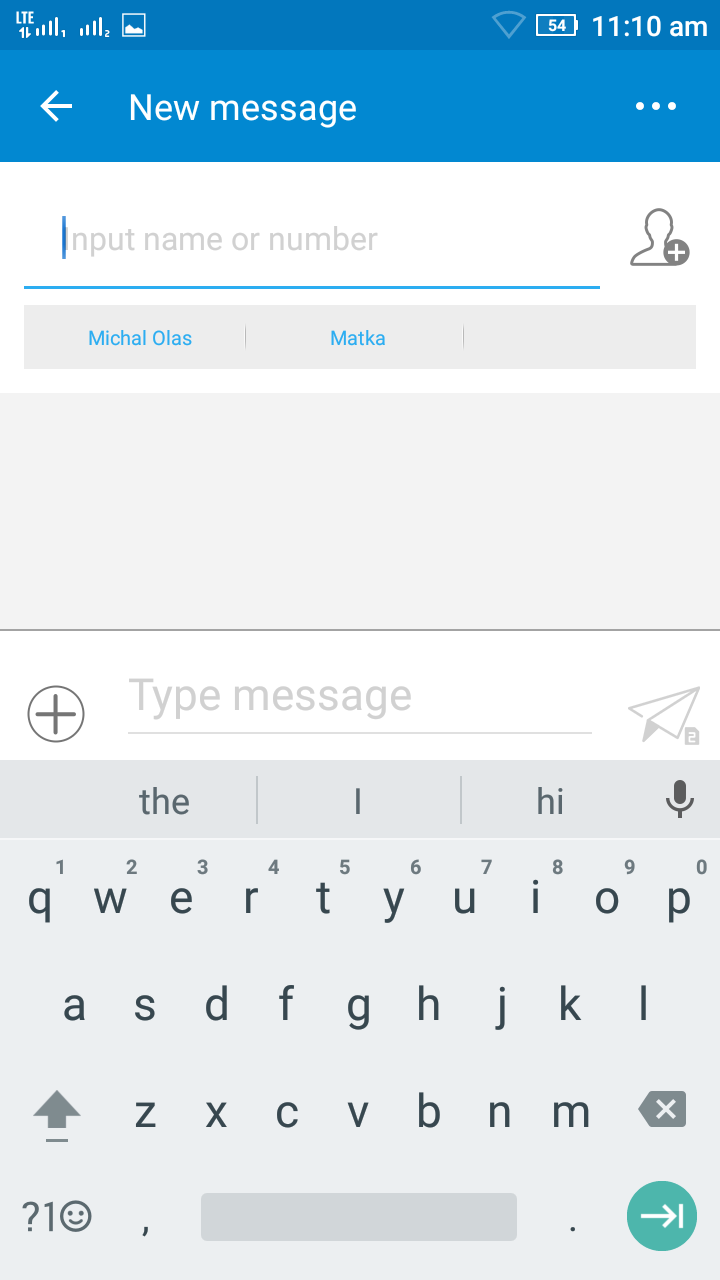The height and width of the screenshot is (1280, 720).
Task: Insert keyboard suggestion "the"
Action: point(164,801)
